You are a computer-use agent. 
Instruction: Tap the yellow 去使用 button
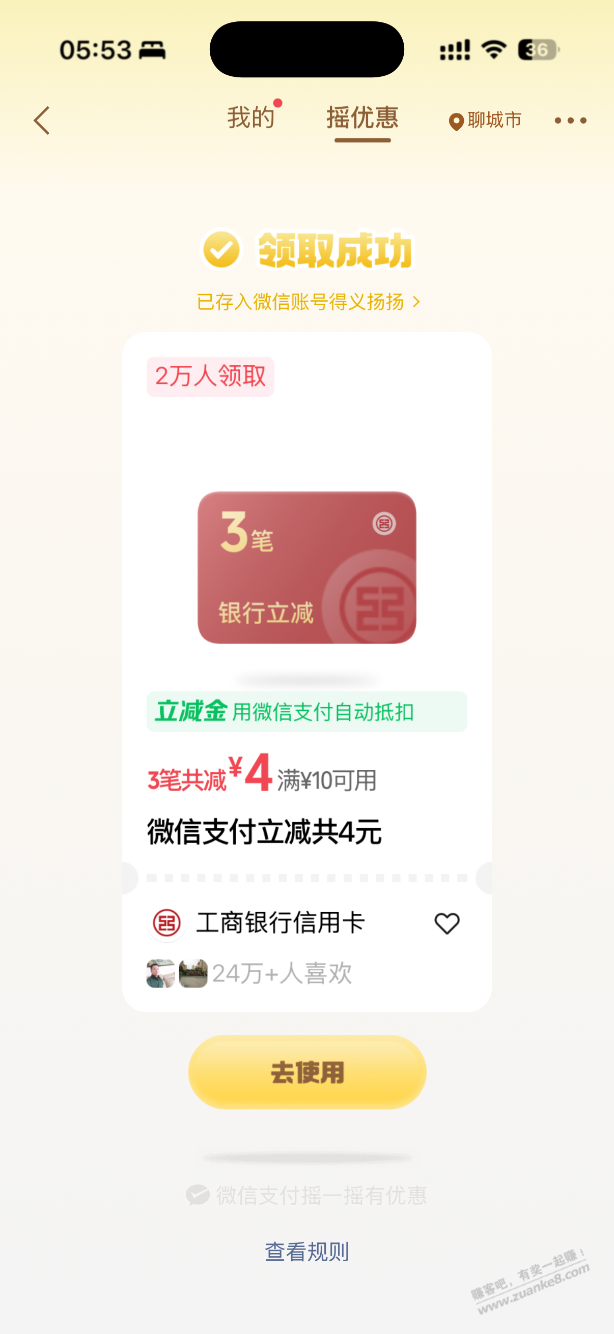click(307, 1072)
